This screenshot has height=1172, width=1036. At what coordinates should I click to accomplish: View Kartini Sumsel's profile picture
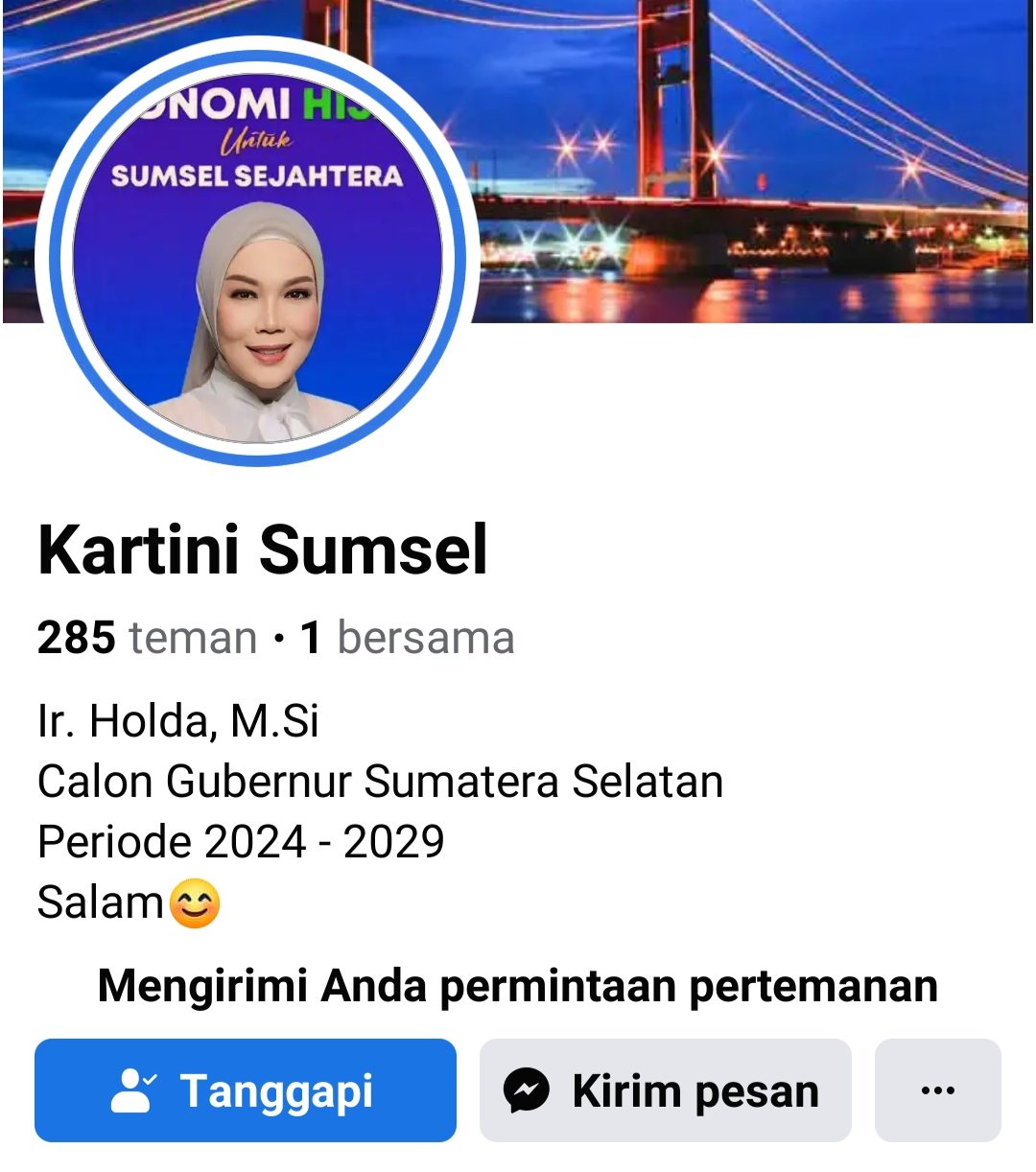pos(257,259)
